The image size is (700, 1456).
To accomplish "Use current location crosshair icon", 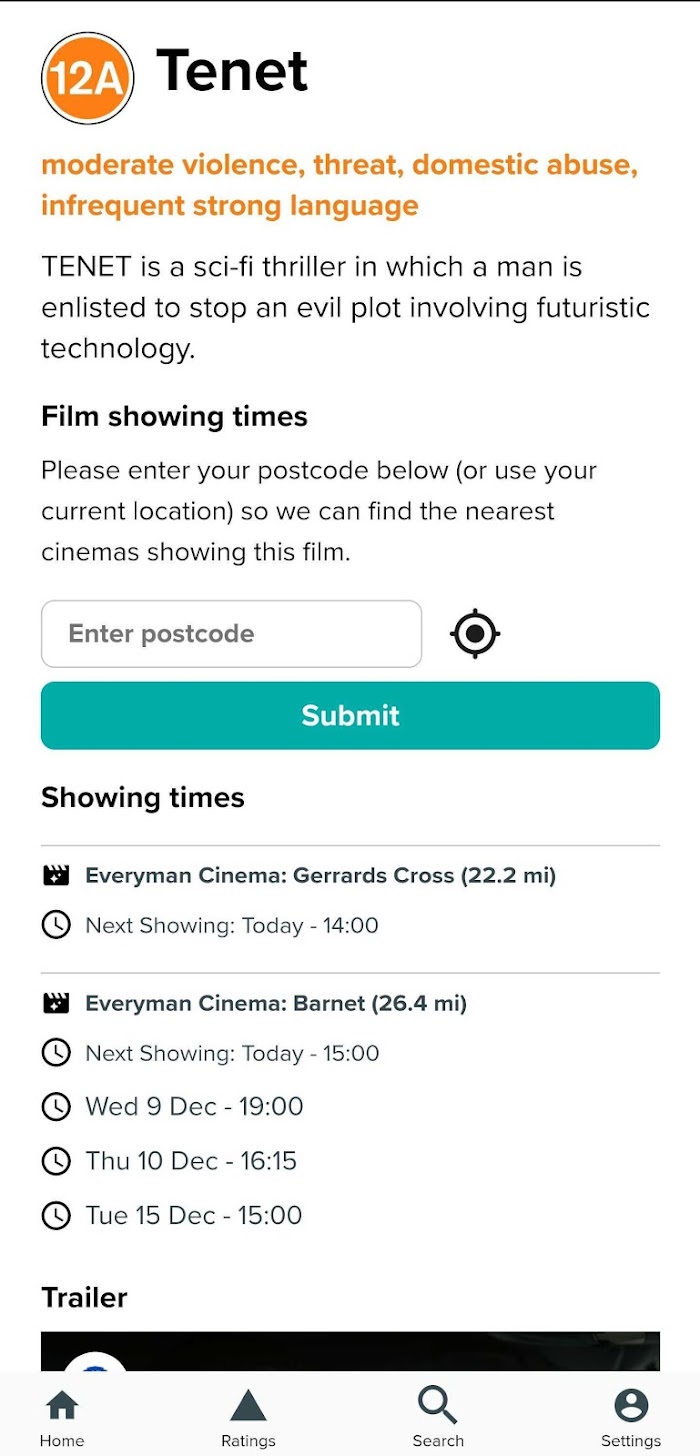I will pyautogui.click(x=475, y=634).
